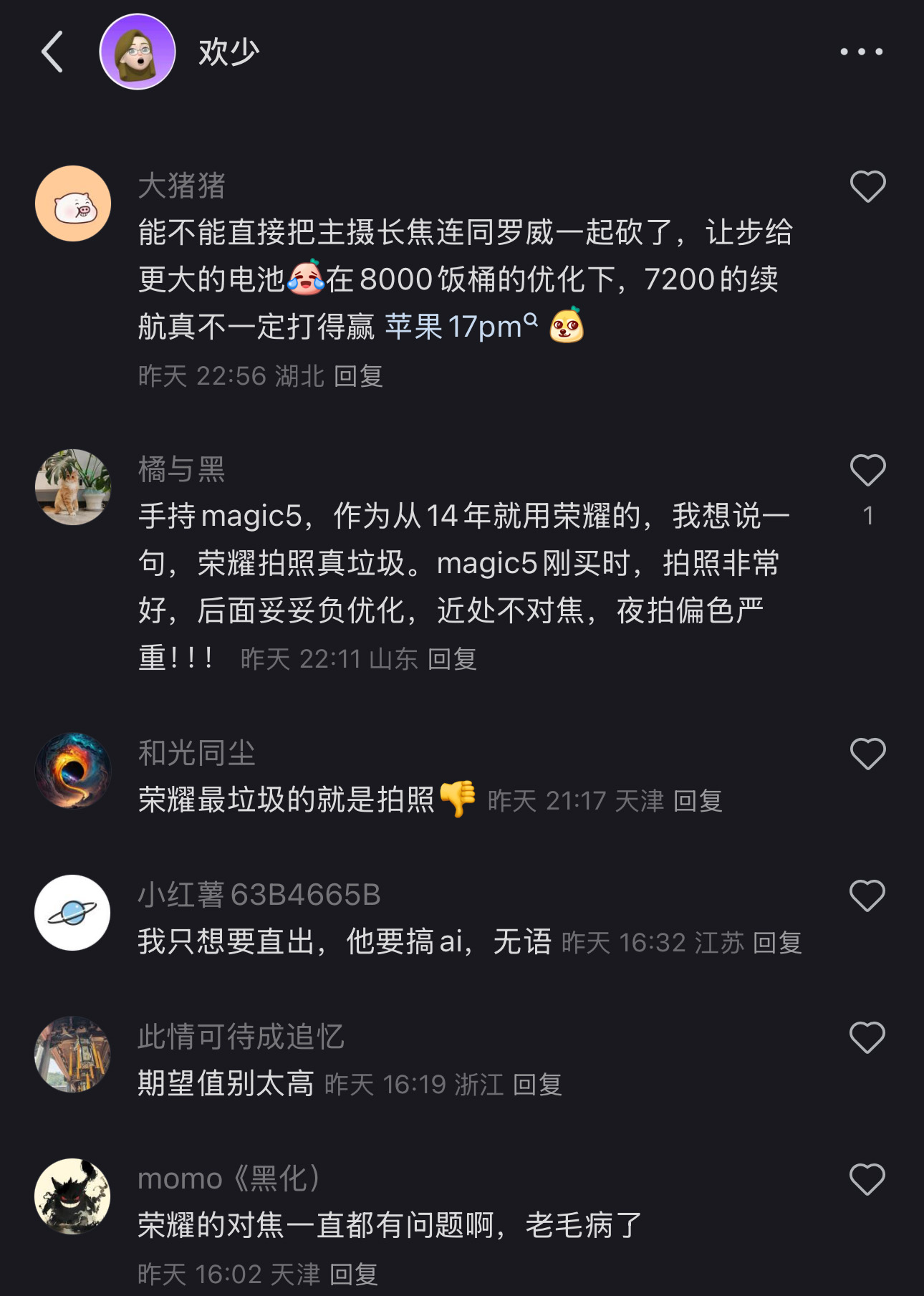Like 小红薯63B4665B's comment

pos(867,896)
